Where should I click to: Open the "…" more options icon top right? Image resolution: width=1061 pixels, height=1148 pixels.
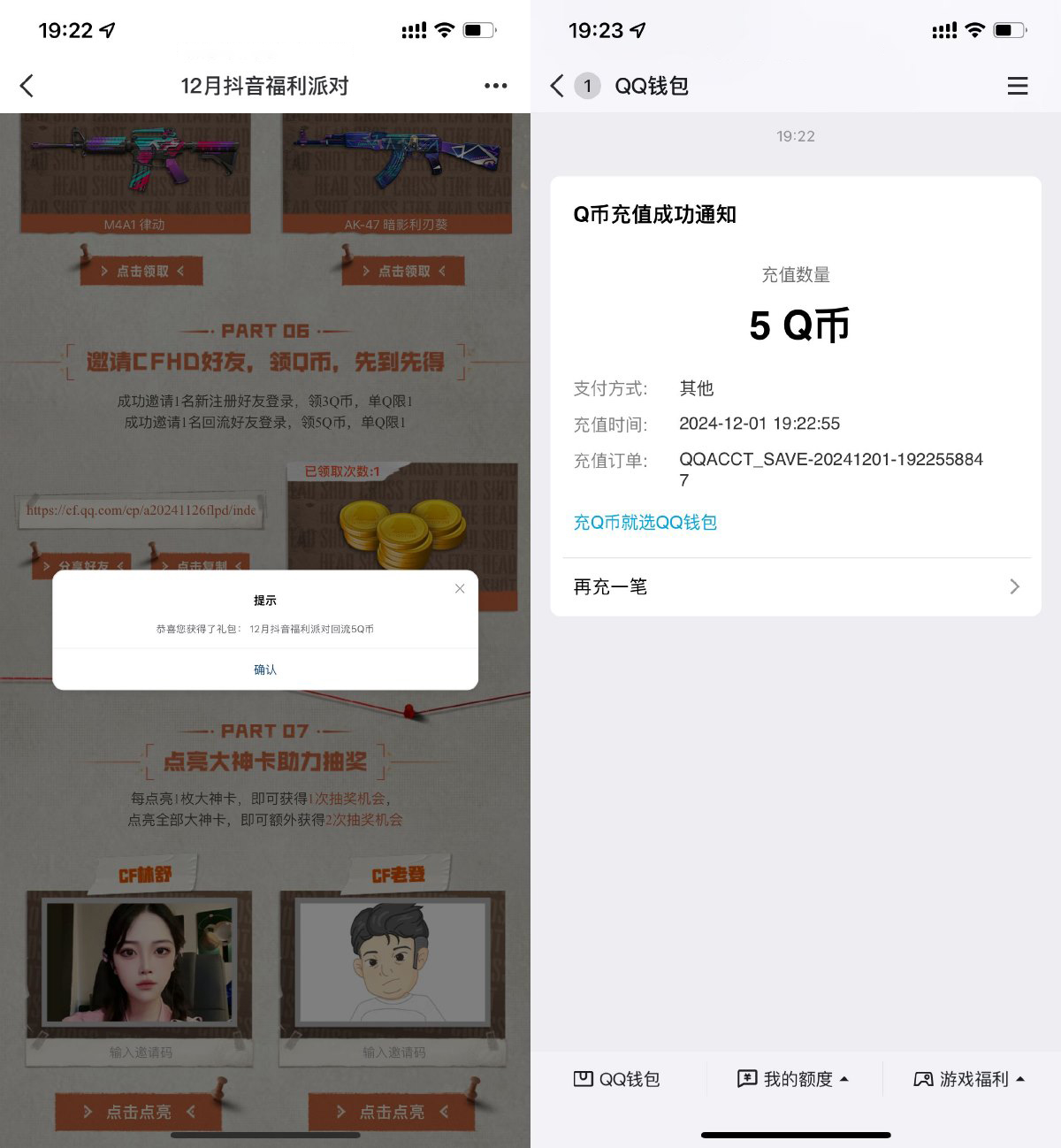tap(495, 85)
